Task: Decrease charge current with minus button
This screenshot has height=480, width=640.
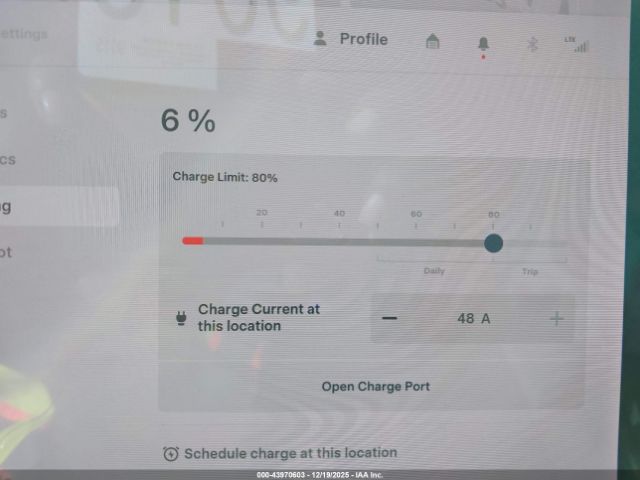Action: tap(390, 318)
